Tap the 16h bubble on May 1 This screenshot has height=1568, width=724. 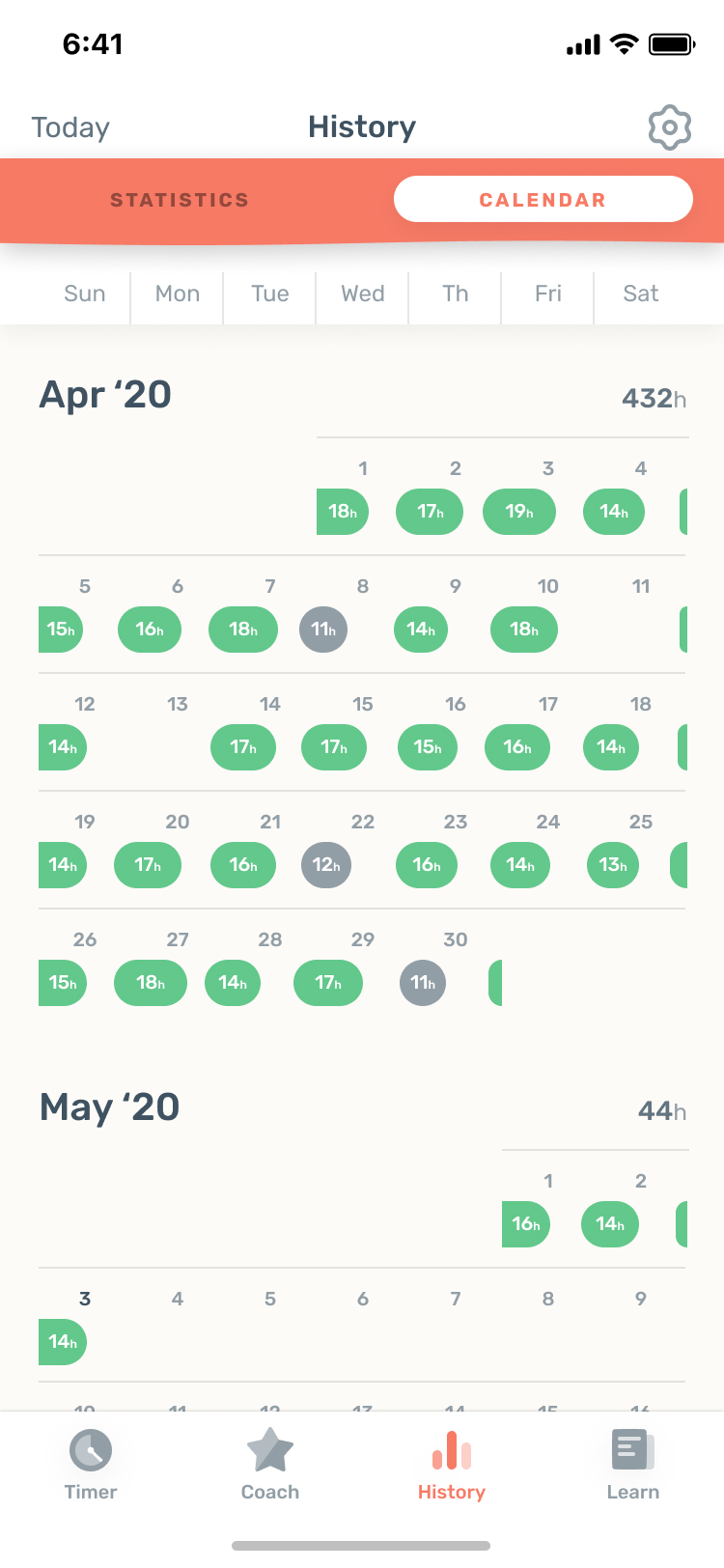click(x=526, y=1224)
